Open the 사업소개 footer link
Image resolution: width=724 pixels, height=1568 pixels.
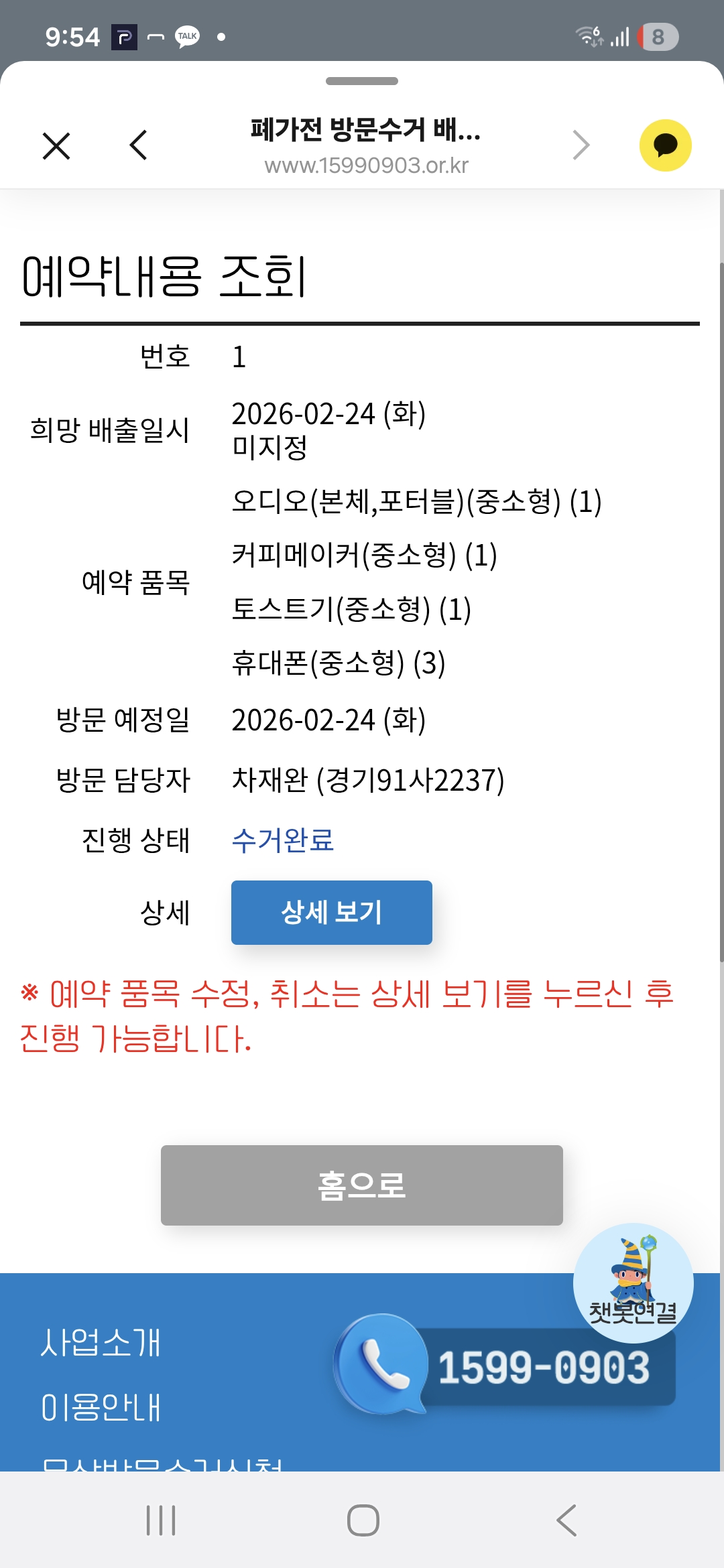tap(101, 1343)
